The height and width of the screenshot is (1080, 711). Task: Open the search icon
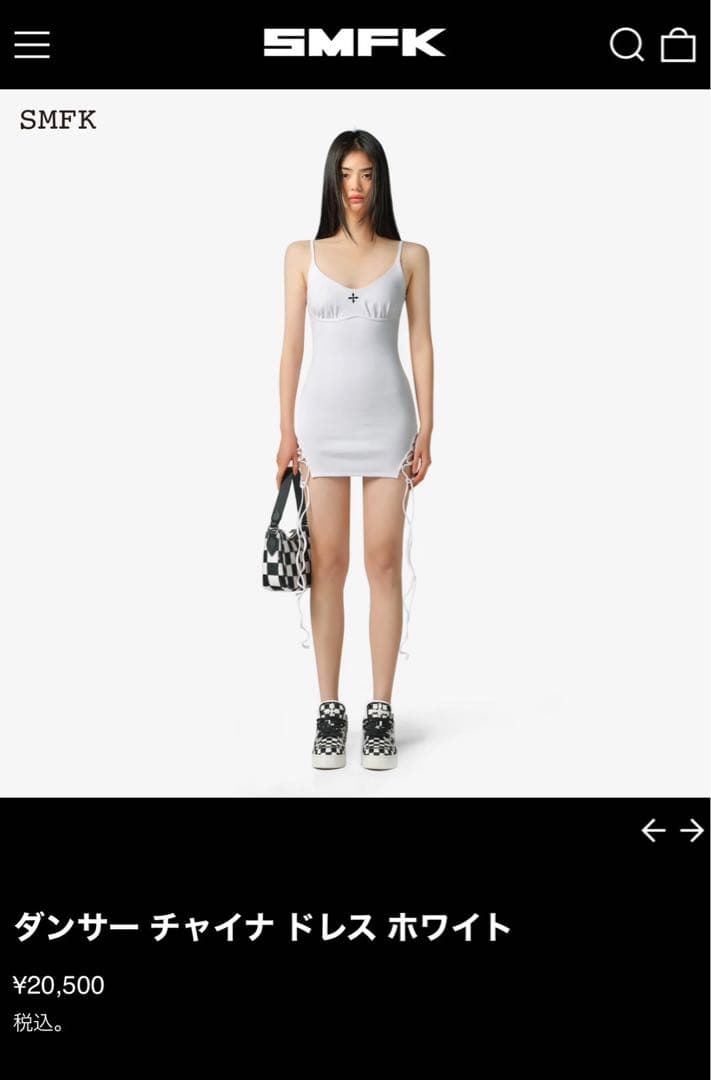click(x=627, y=44)
